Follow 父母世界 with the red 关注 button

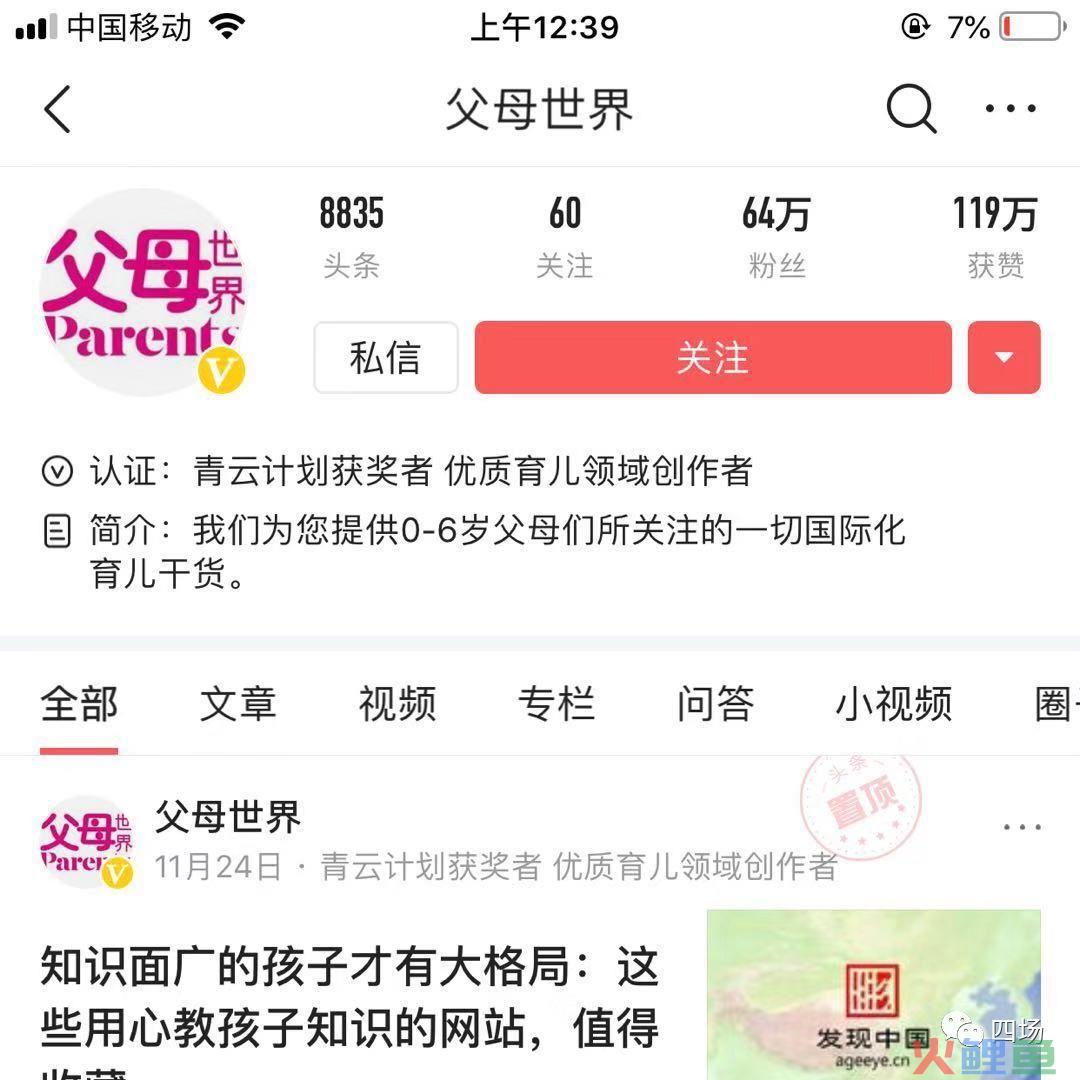click(x=712, y=357)
